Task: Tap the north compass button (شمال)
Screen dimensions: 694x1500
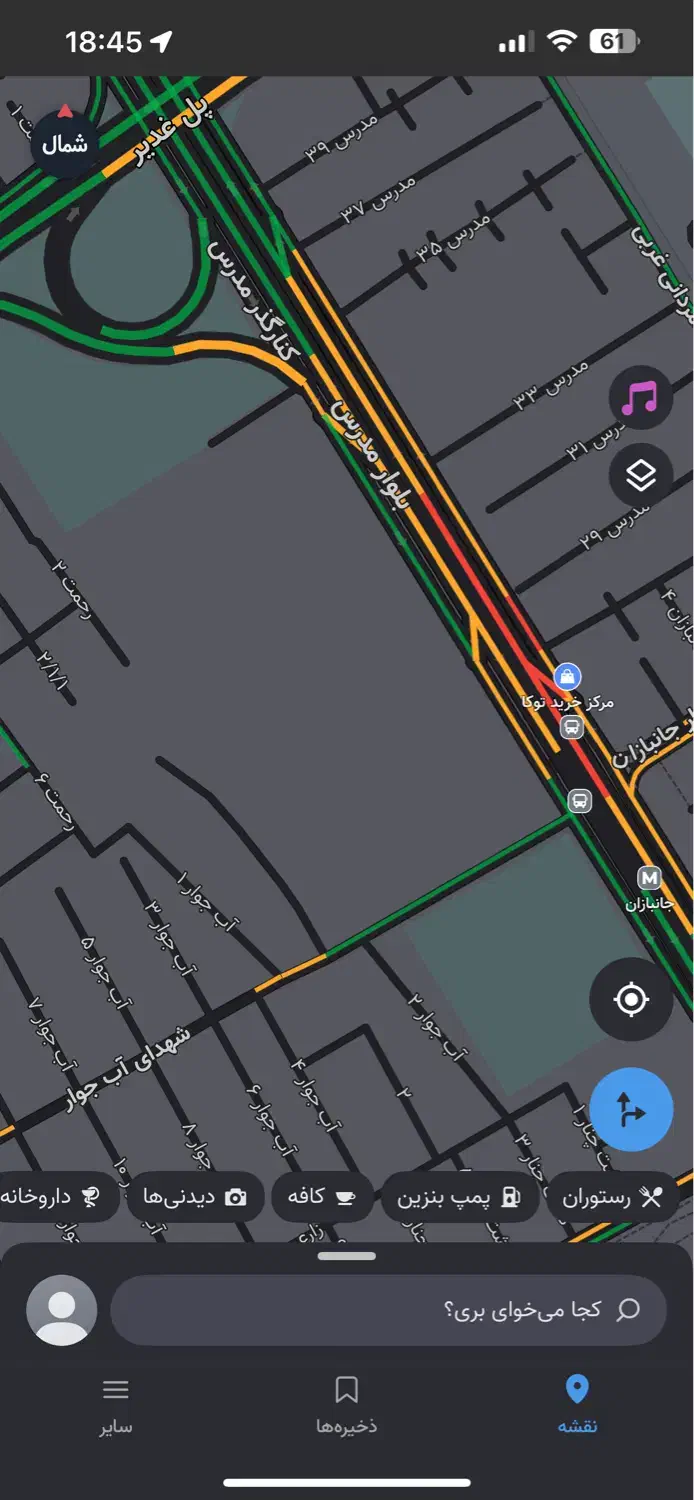Action: point(65,143)
